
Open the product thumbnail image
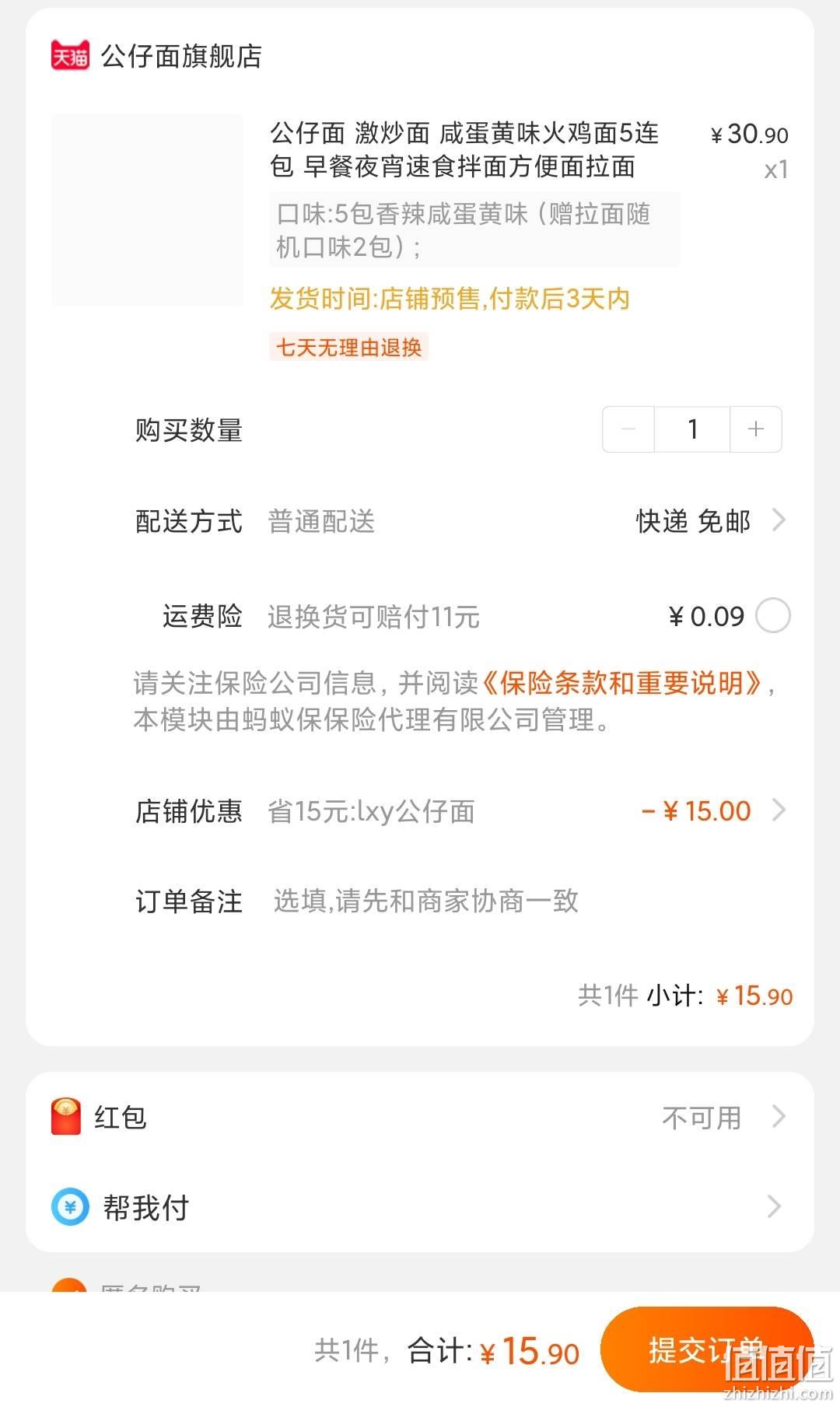(x=148, y=210)
